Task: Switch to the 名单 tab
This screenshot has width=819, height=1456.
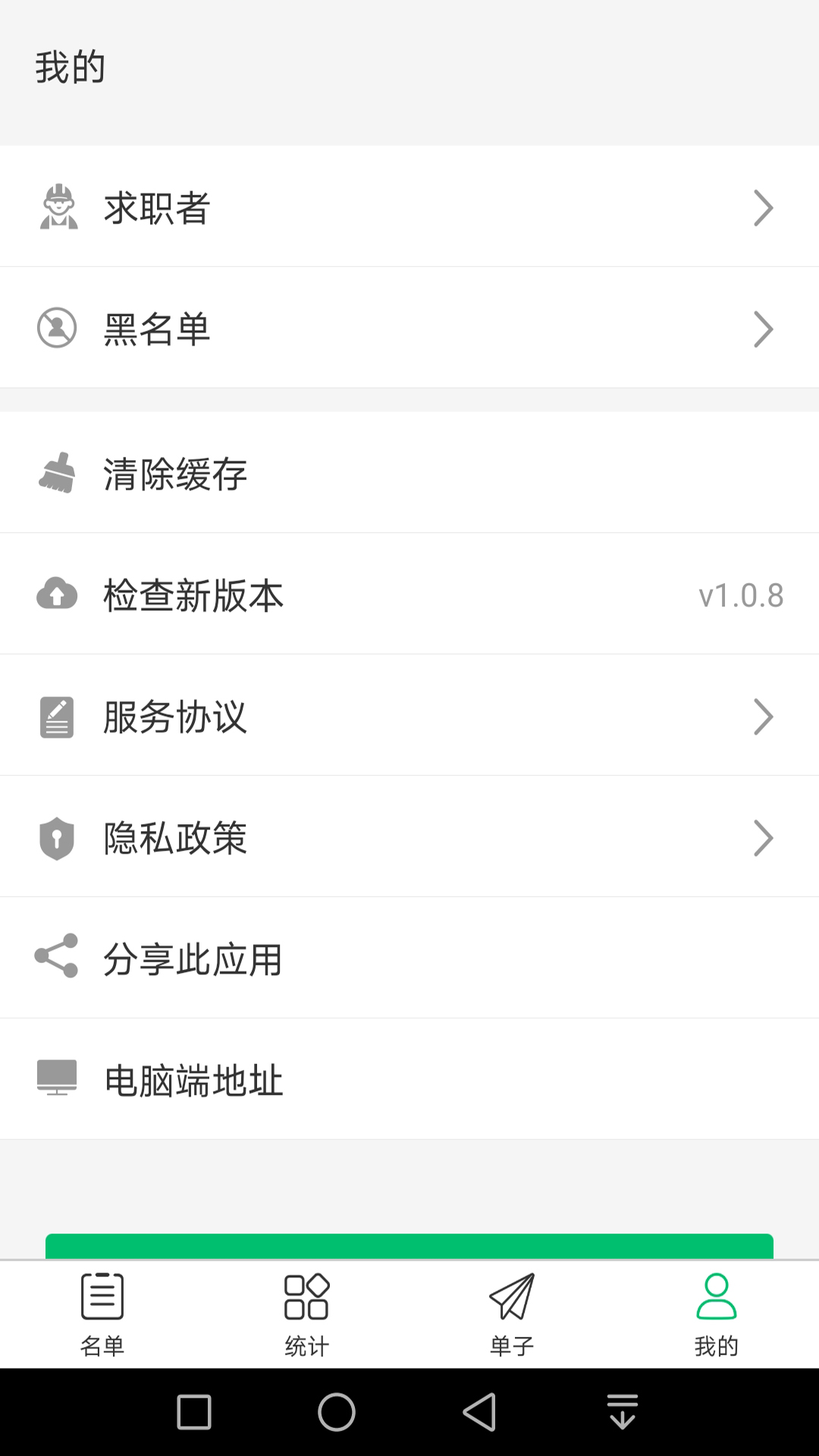Action: tap(102, 1315)
